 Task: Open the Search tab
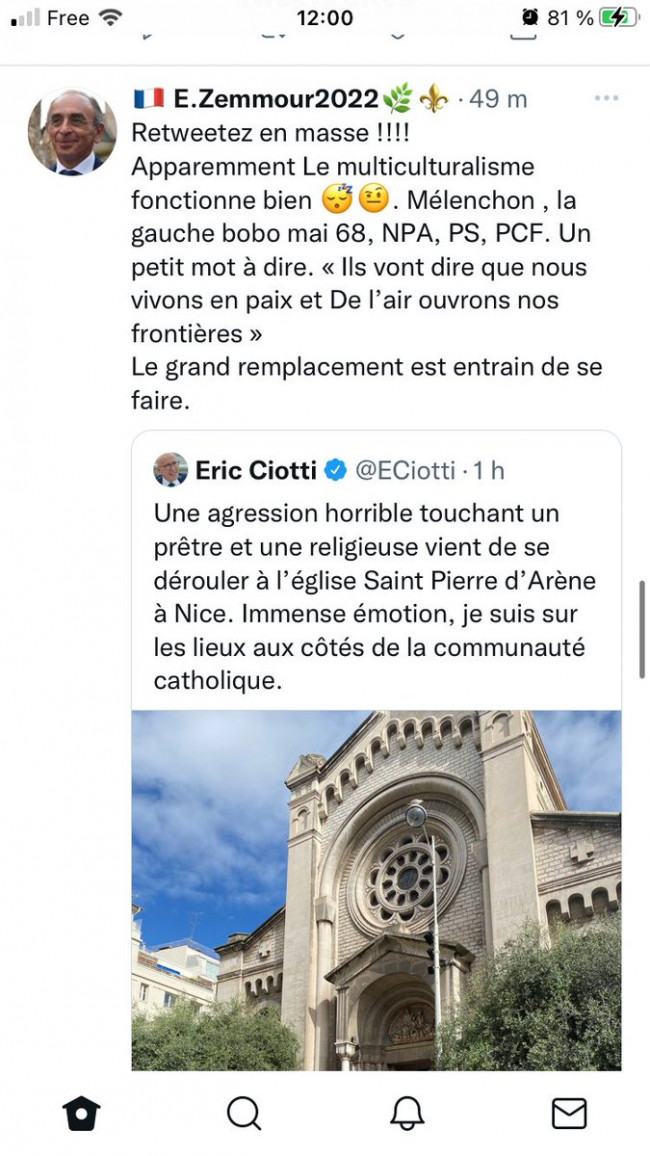pos(244,1113)
